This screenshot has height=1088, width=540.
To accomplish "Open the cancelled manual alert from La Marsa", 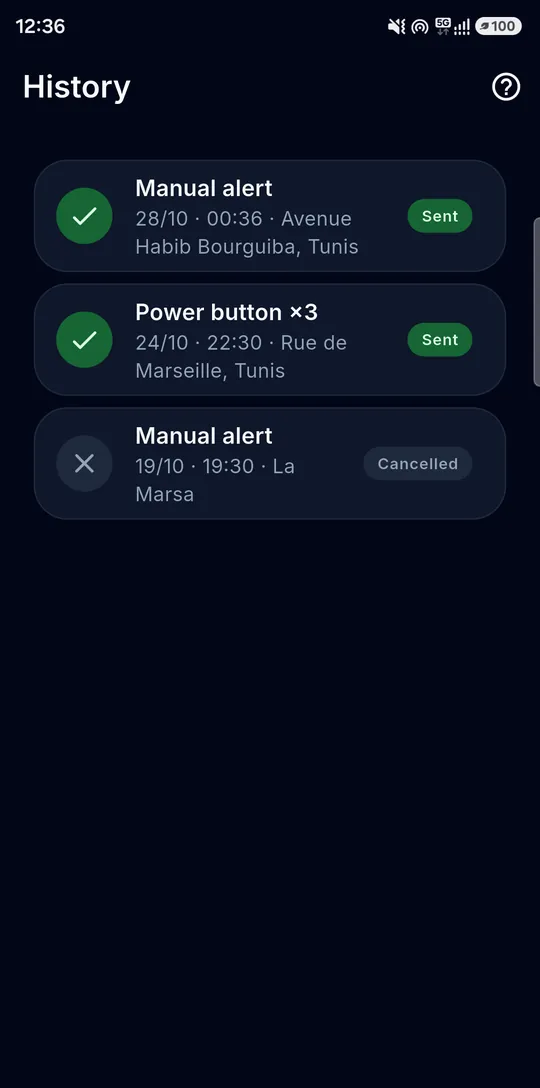I will point(270,464).
